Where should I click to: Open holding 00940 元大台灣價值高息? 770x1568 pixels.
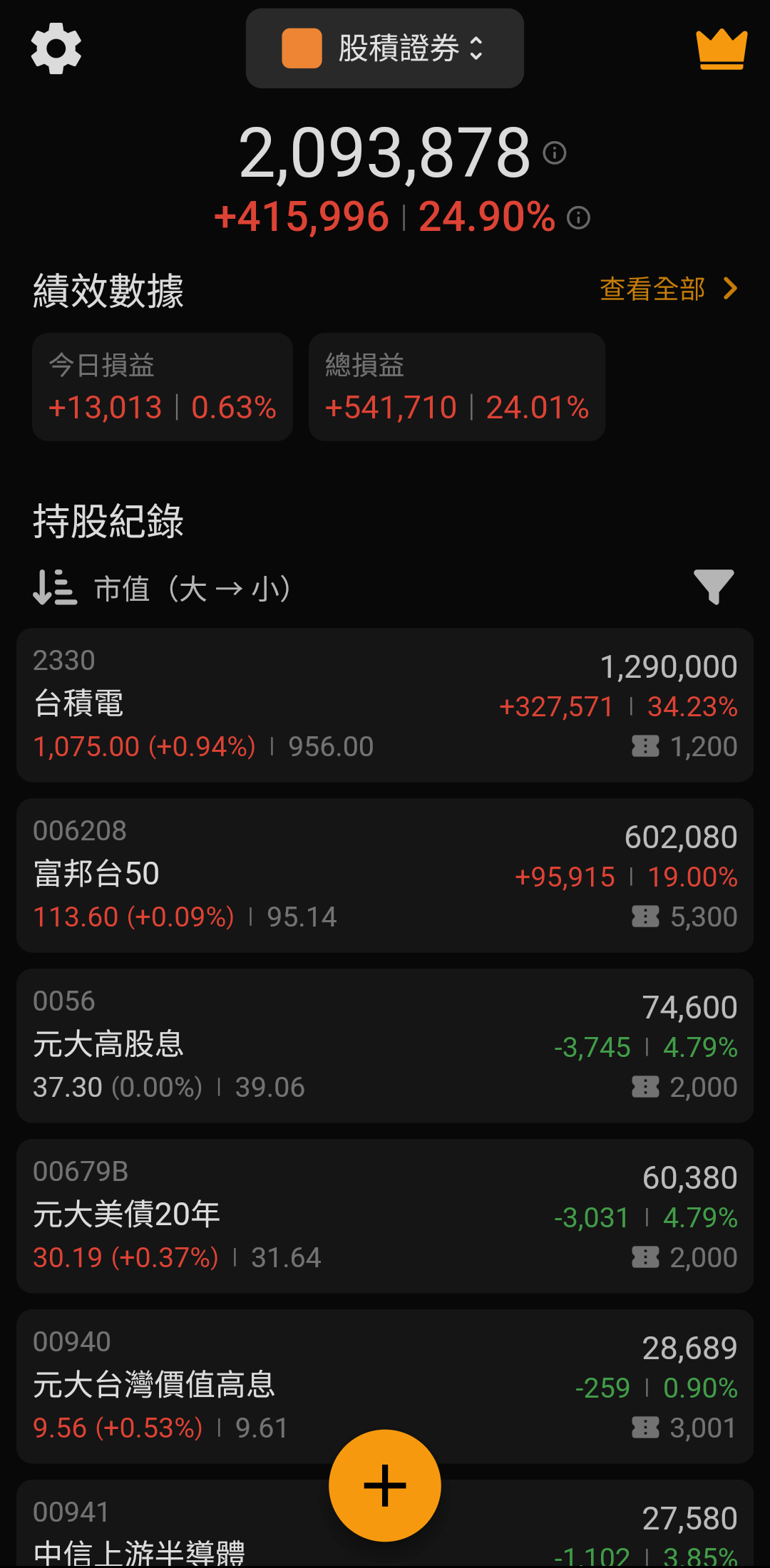(385, 1386)
